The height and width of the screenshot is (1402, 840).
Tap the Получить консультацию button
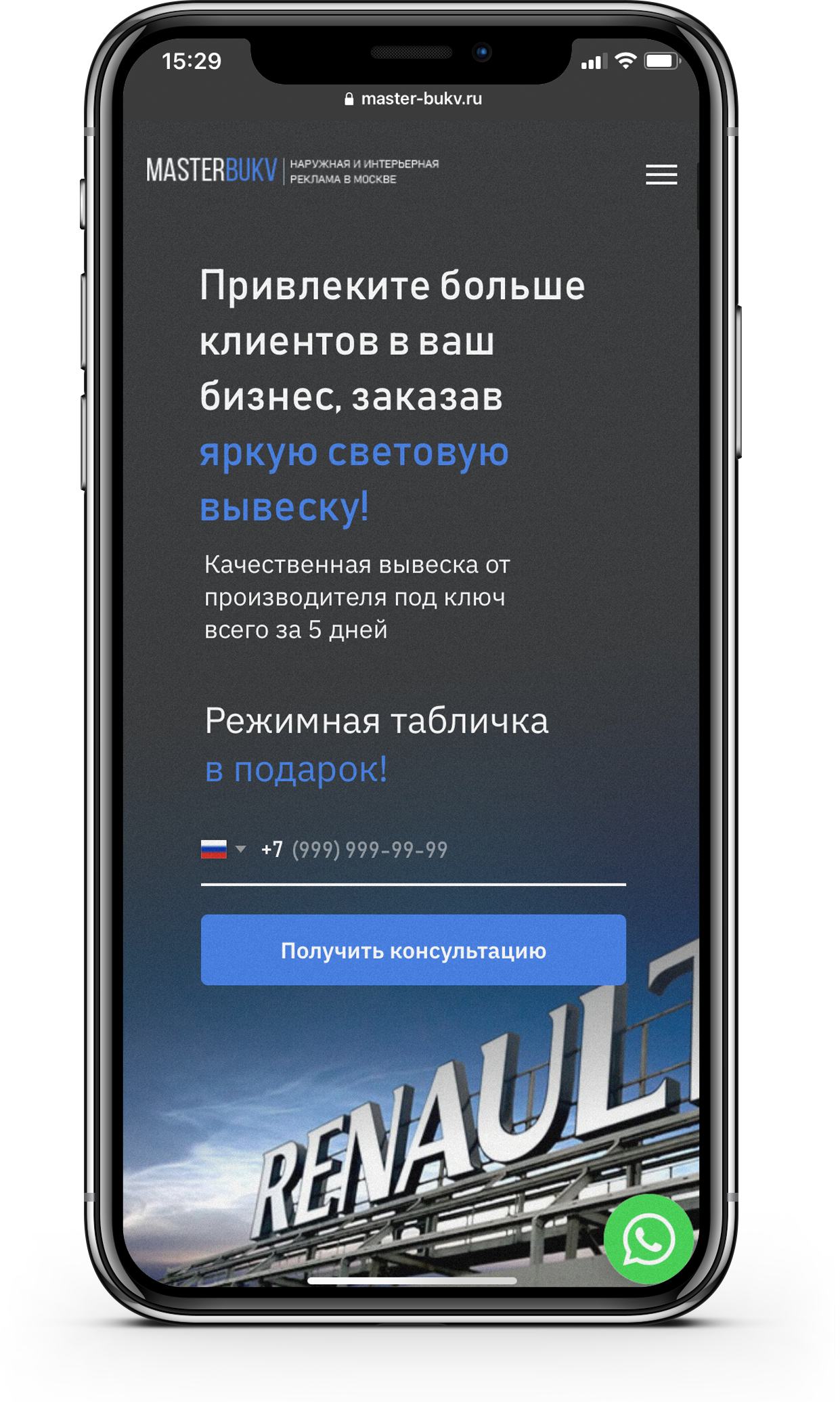(413, 950)
